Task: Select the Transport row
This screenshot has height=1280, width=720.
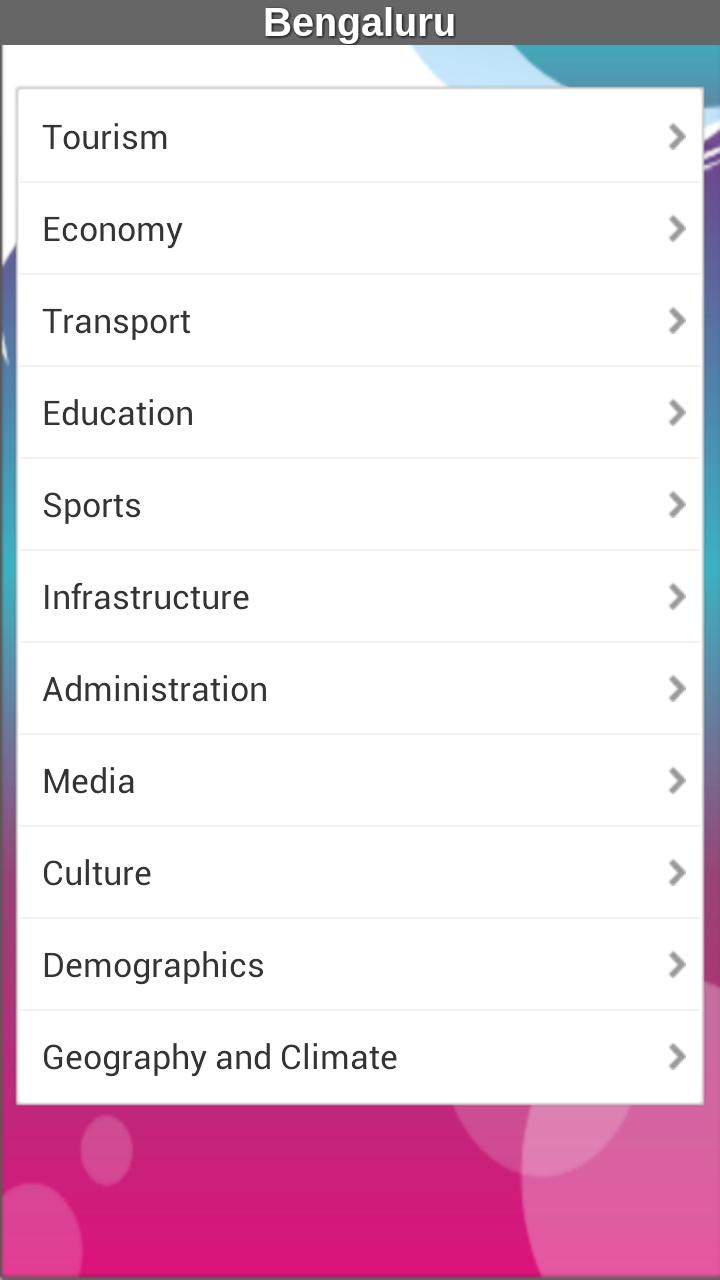Action: tap(360, 321)
